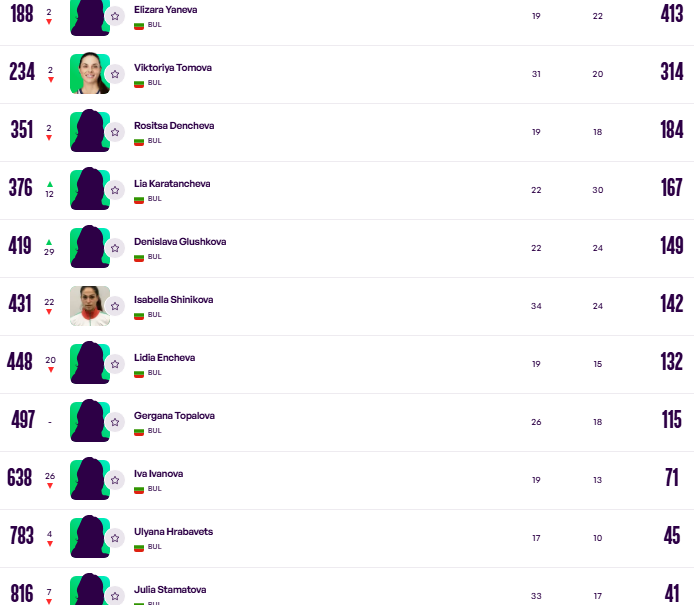View Lia Karatancheva's profile
This screenshot has height=605, width=694.
pos(172,184)
